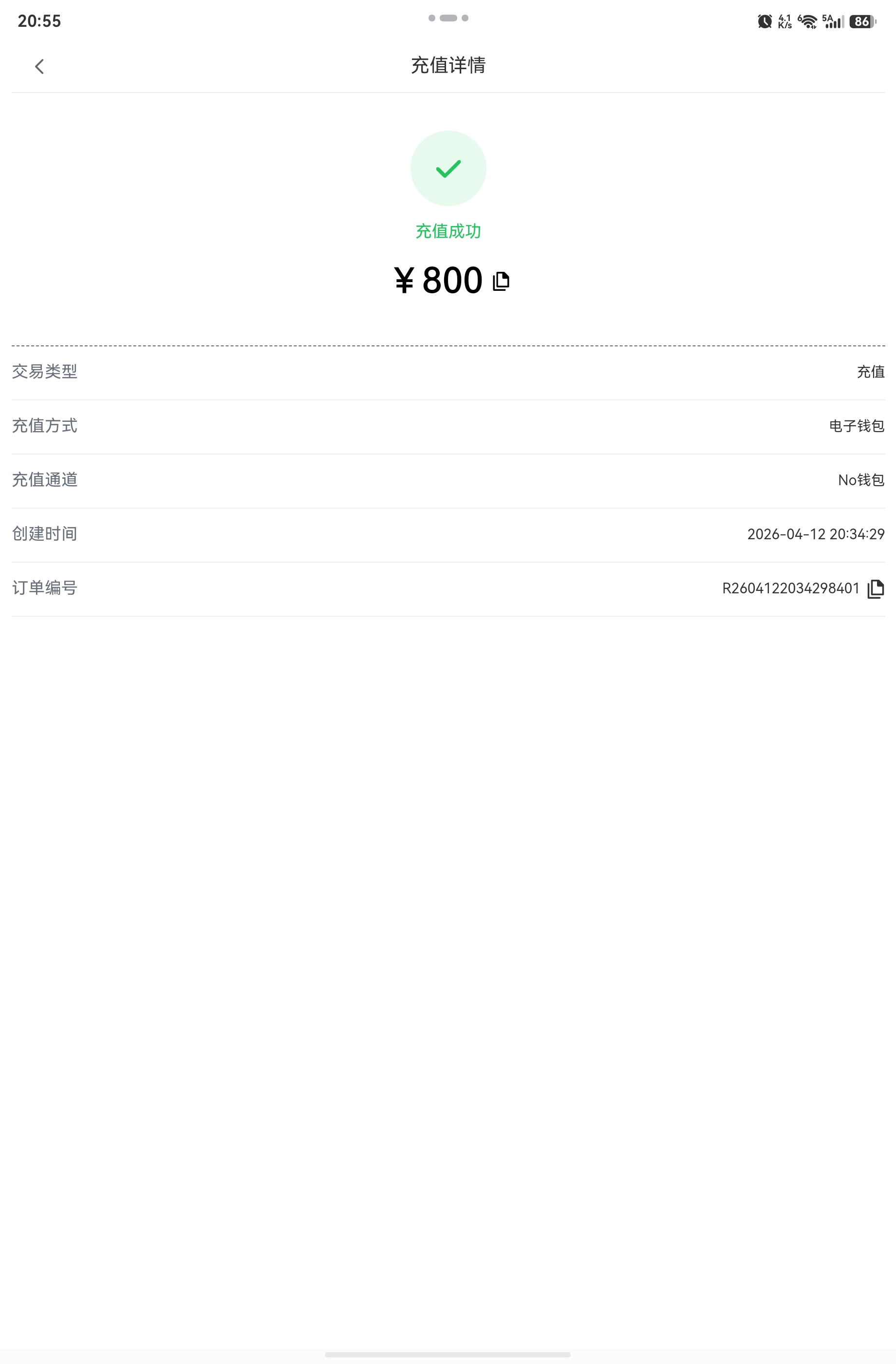Screen dimensions: 896x1364
Task: Tap the Wi-Fi icon in status bar
Action: pyautogui.click(x=807, y=21)
